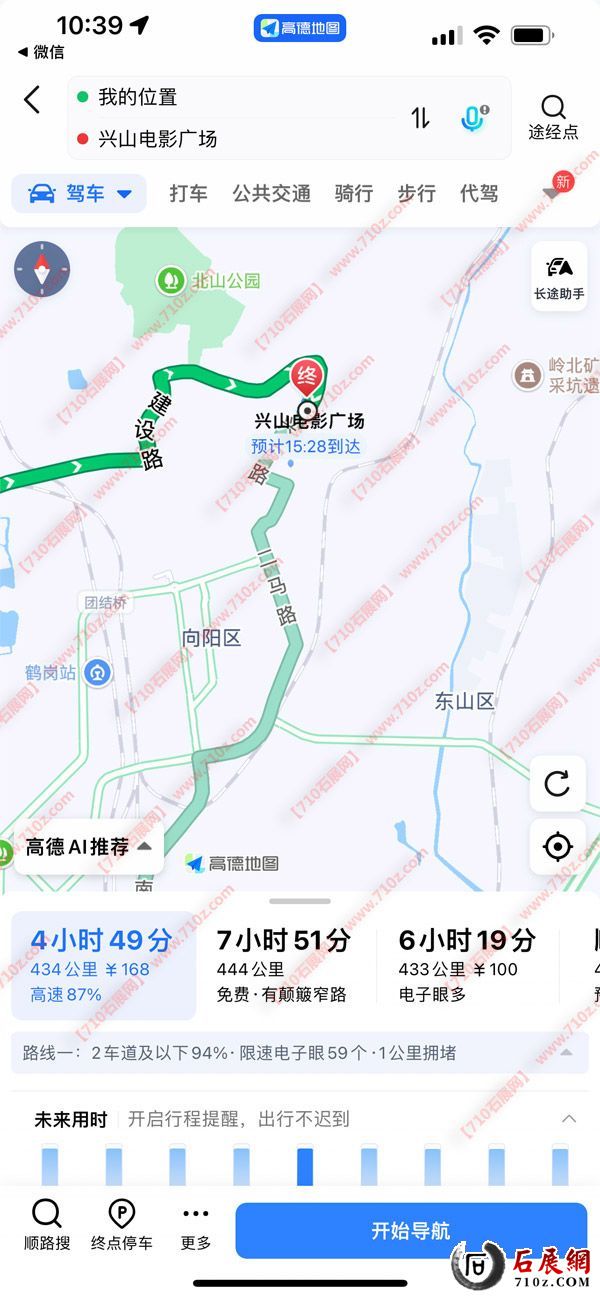Viewport: 600px width, 1298px height.
Task: Select the 步行 travel mode
Action: tap(416, 193)
